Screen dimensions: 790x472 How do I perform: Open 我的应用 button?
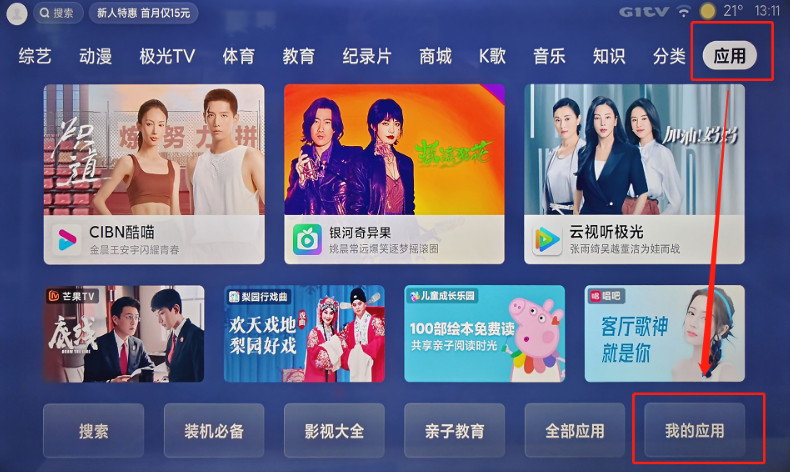695,431
